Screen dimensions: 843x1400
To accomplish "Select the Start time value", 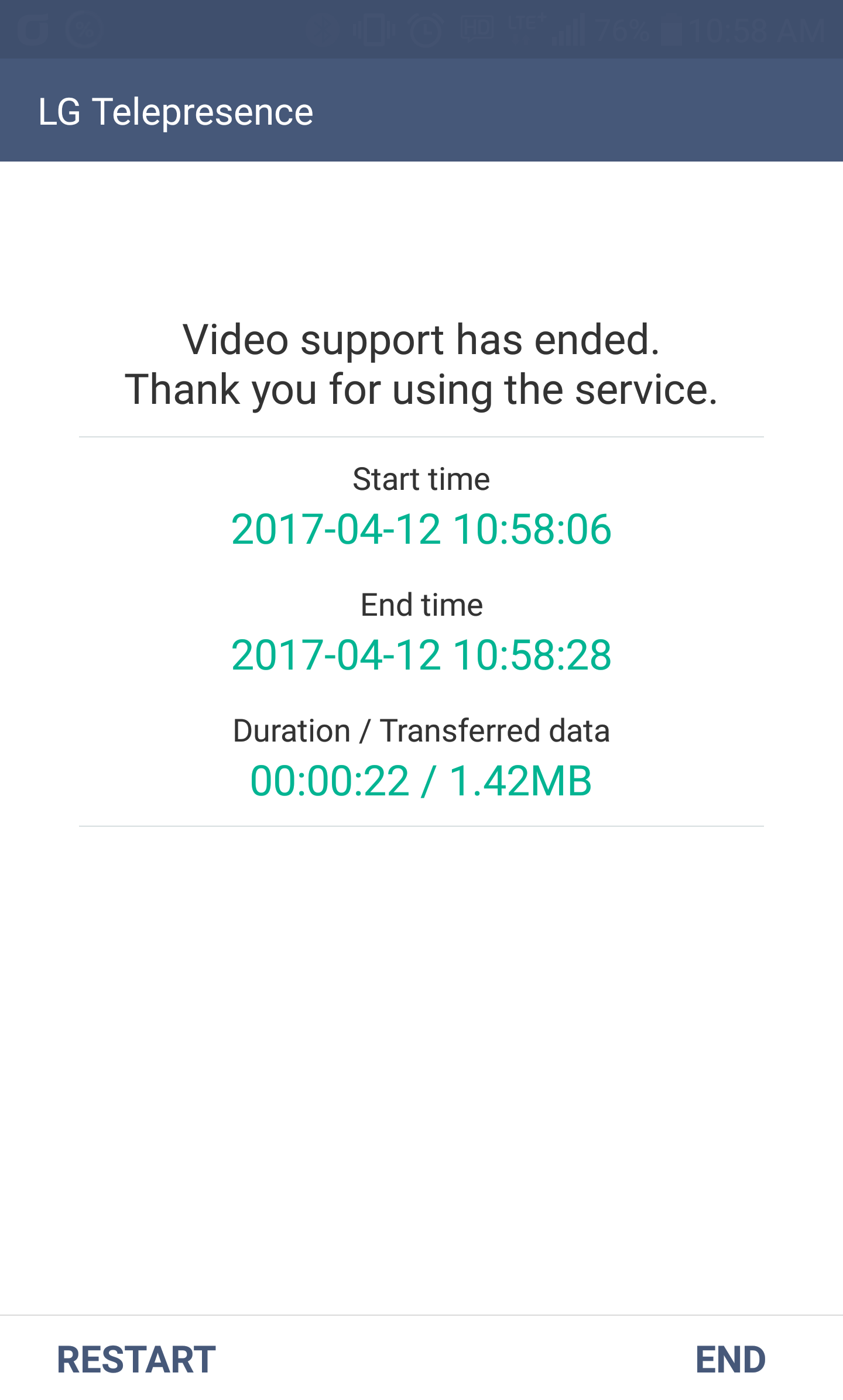I will point(420,529).
